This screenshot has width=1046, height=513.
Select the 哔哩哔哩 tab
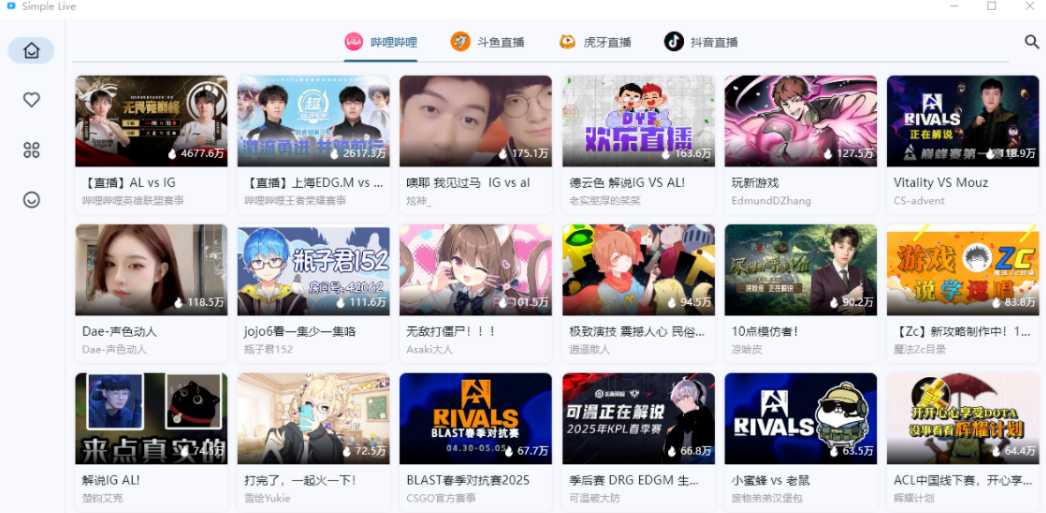381,42
